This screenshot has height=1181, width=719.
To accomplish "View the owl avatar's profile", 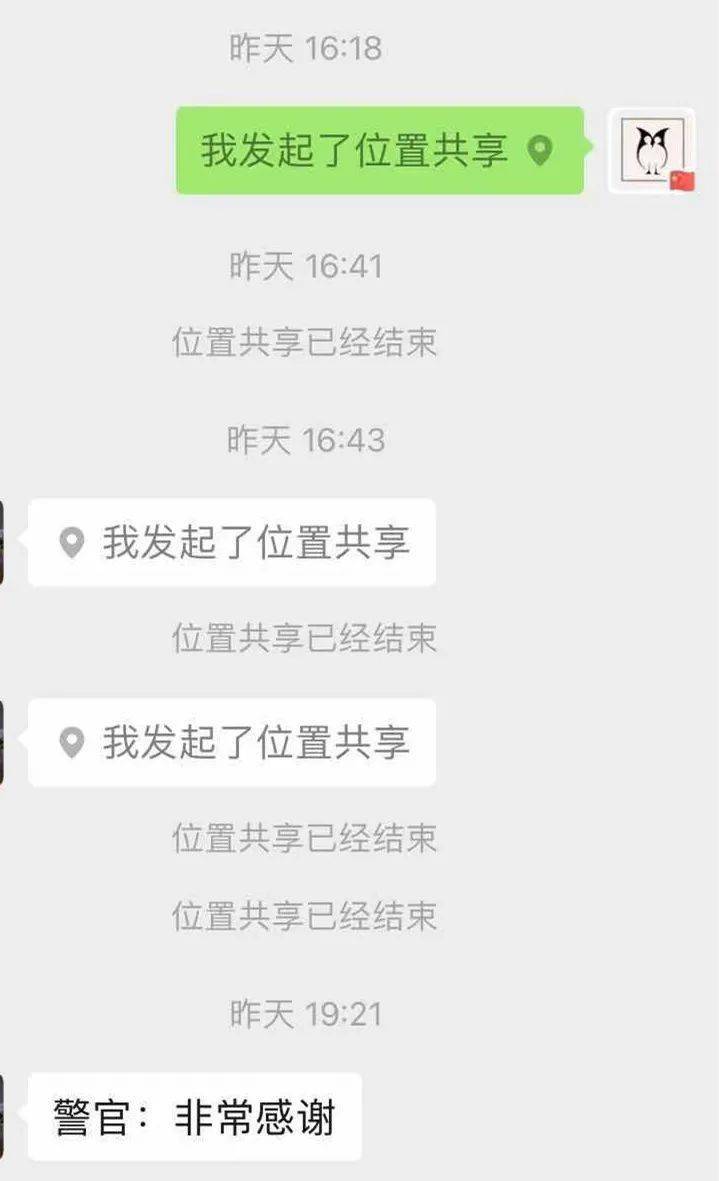I will tap(651, 150).
